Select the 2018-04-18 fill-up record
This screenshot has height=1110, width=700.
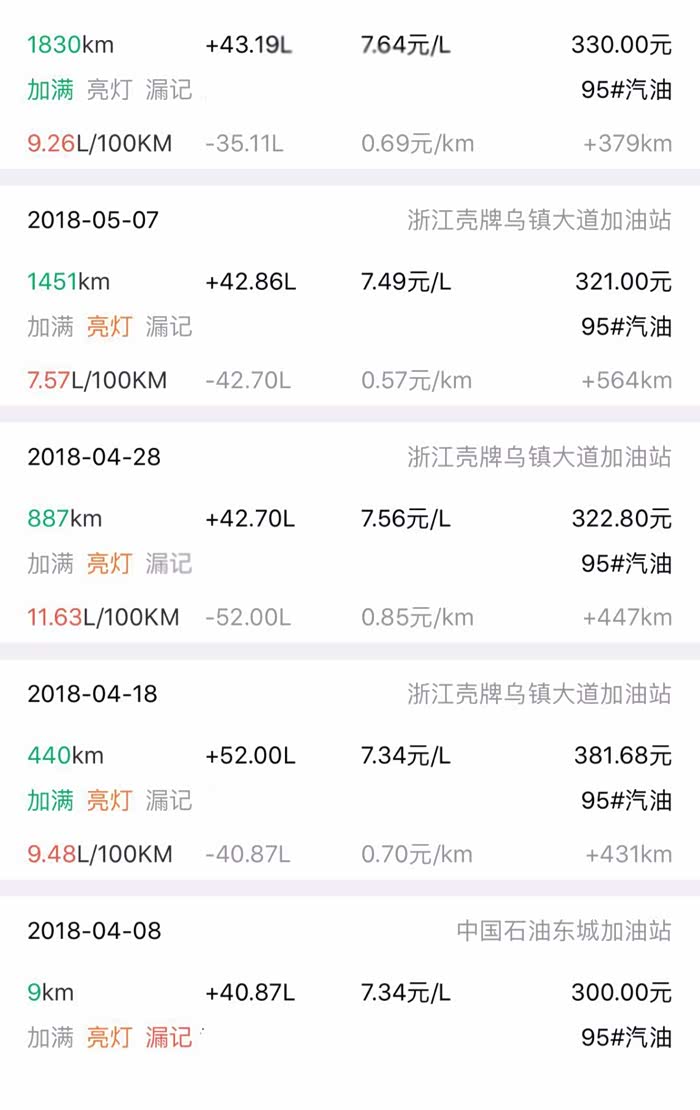pos(350,774)
